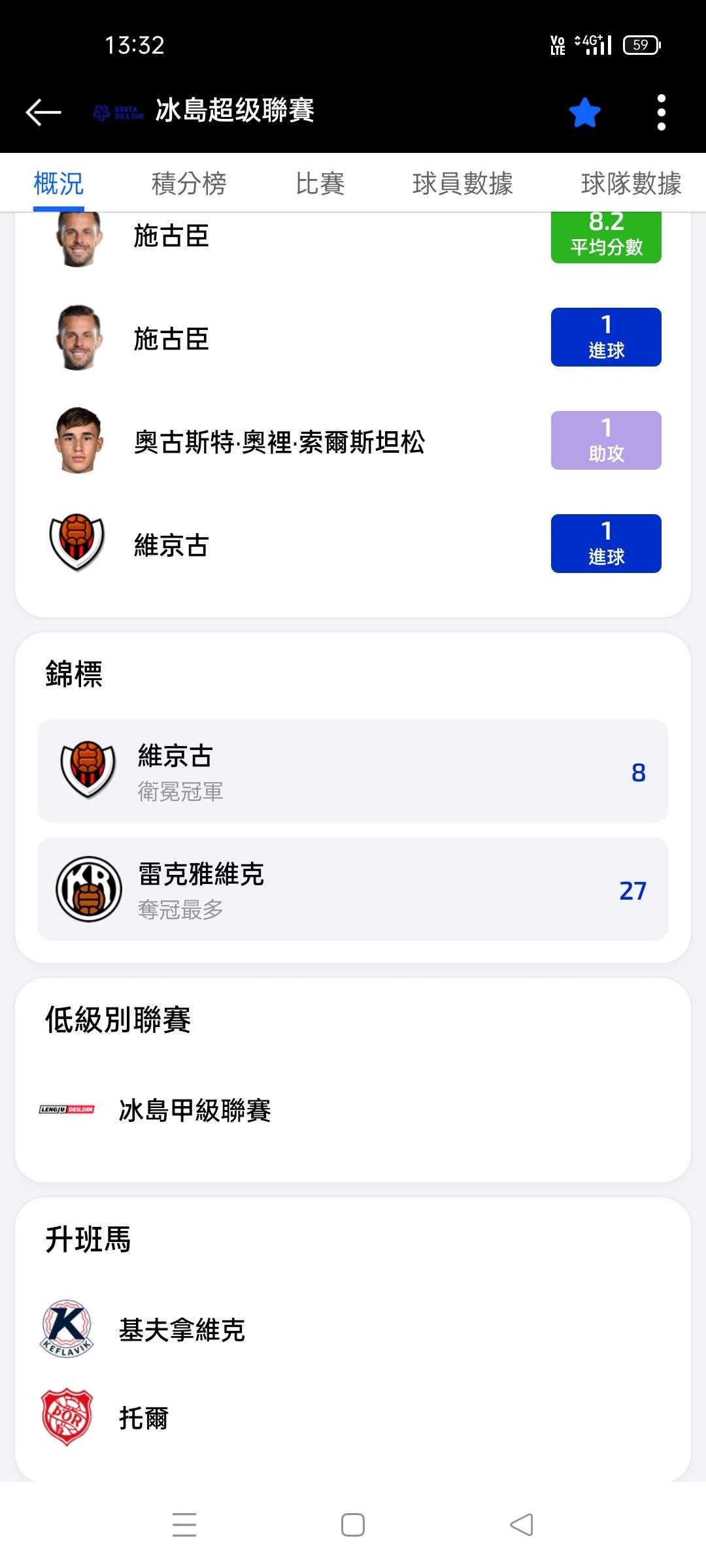Tap the system home button
This screenshot has height=1568, width=706.
tap(353, 1525)
